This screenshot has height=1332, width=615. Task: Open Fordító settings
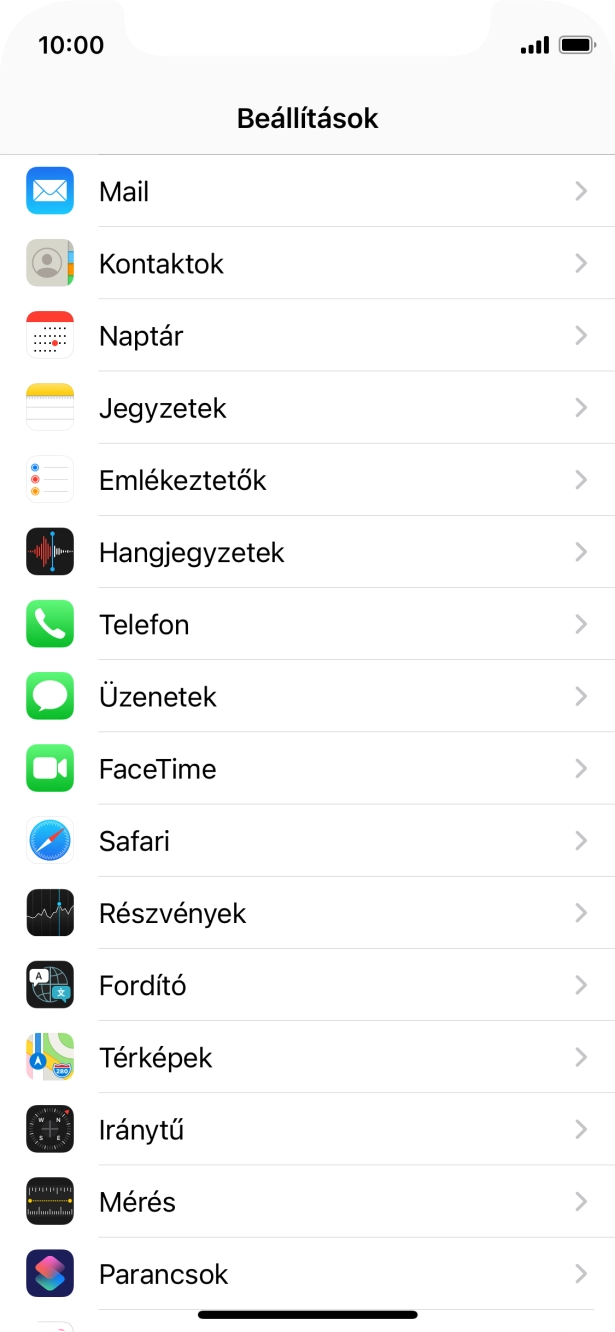click(307, 985)
